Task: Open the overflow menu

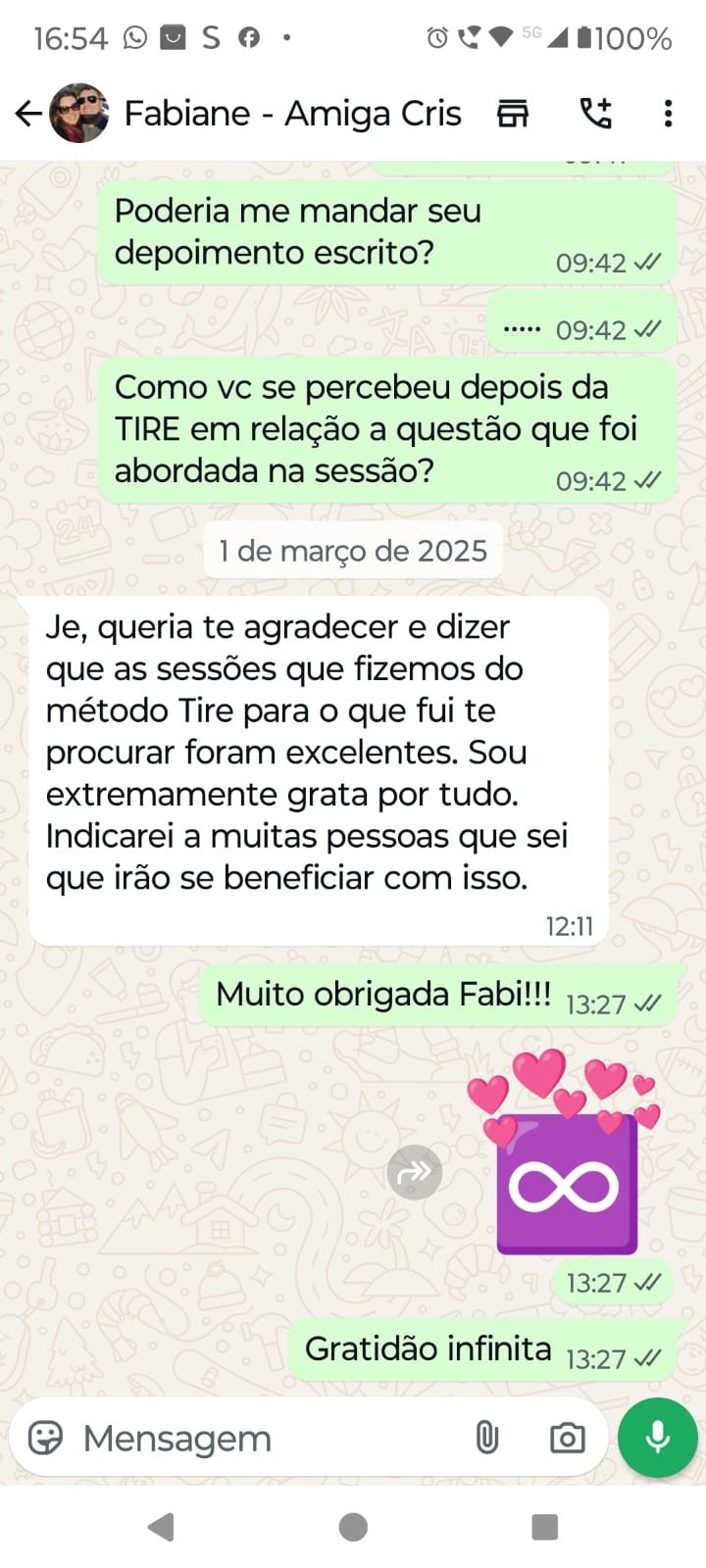Action: click(668, 115)
